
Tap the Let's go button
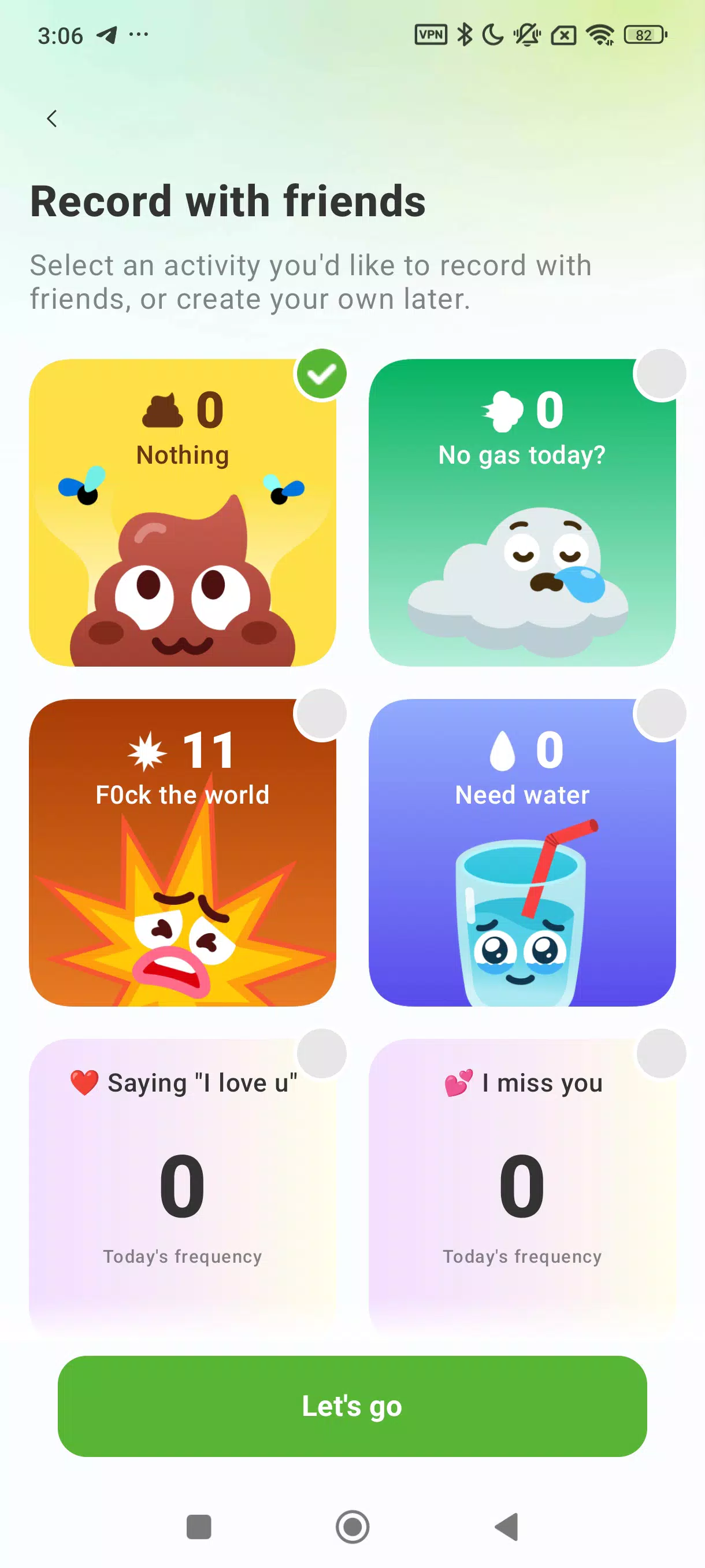[352, 1406]
